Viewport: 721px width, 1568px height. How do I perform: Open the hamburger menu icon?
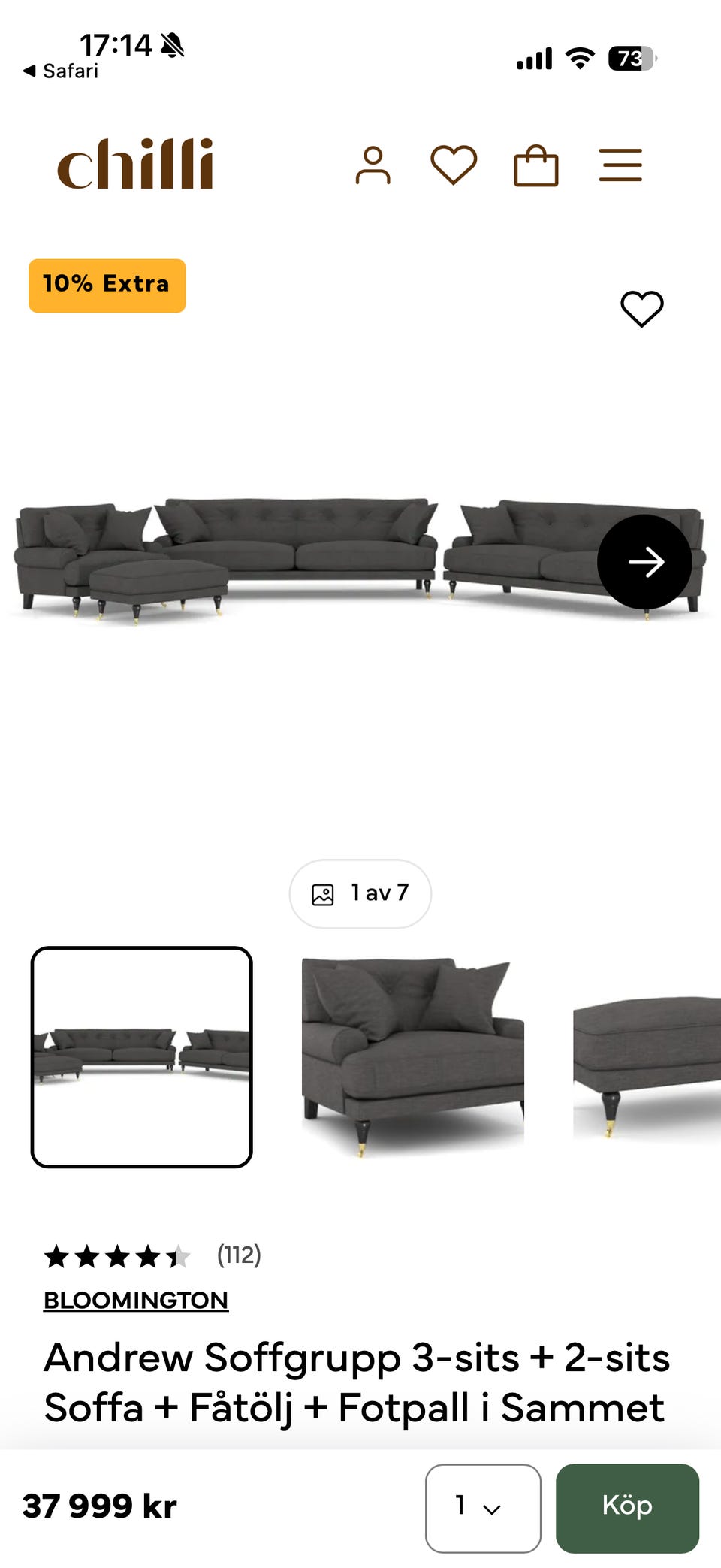pyautogui.click(x=620, y=165)
